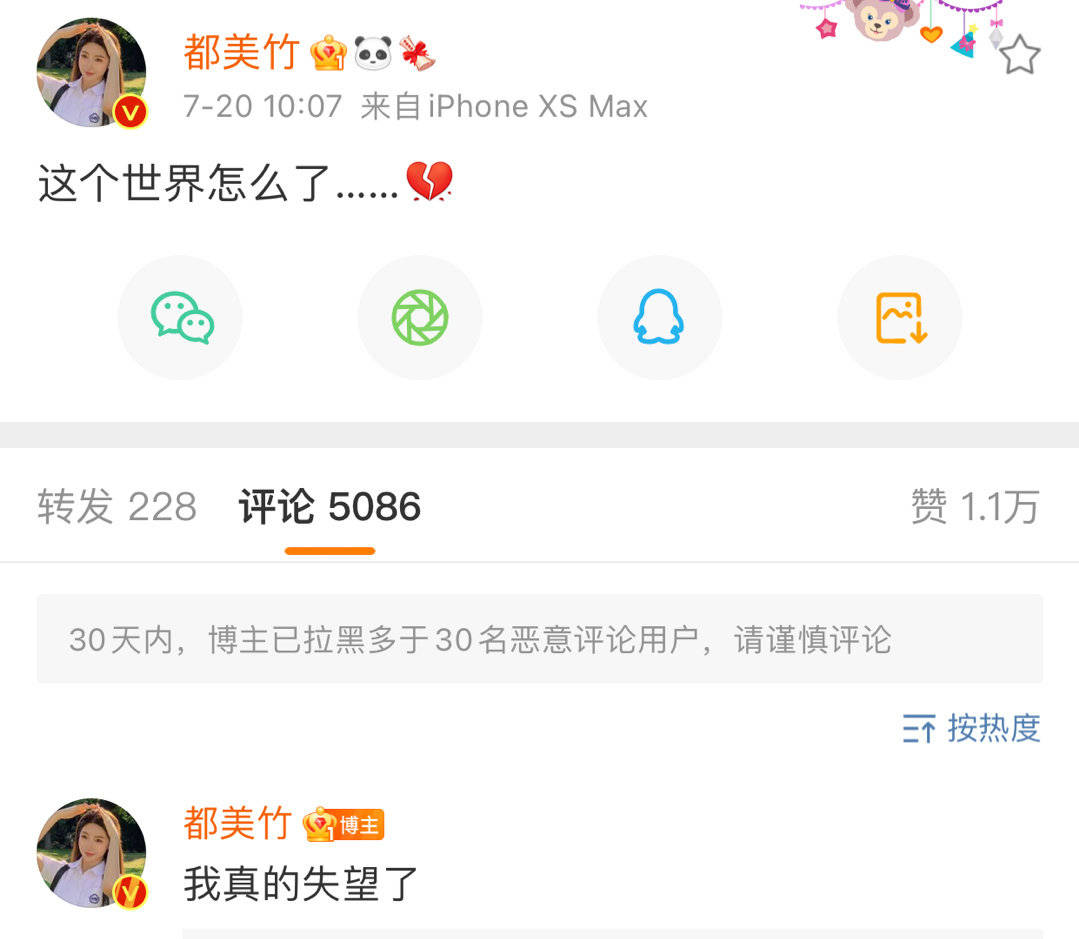The height and width of the screenshot is (939, 1079).
Task: Tap the 都美竹 username in the post header
Action: [x=241, y=52]
